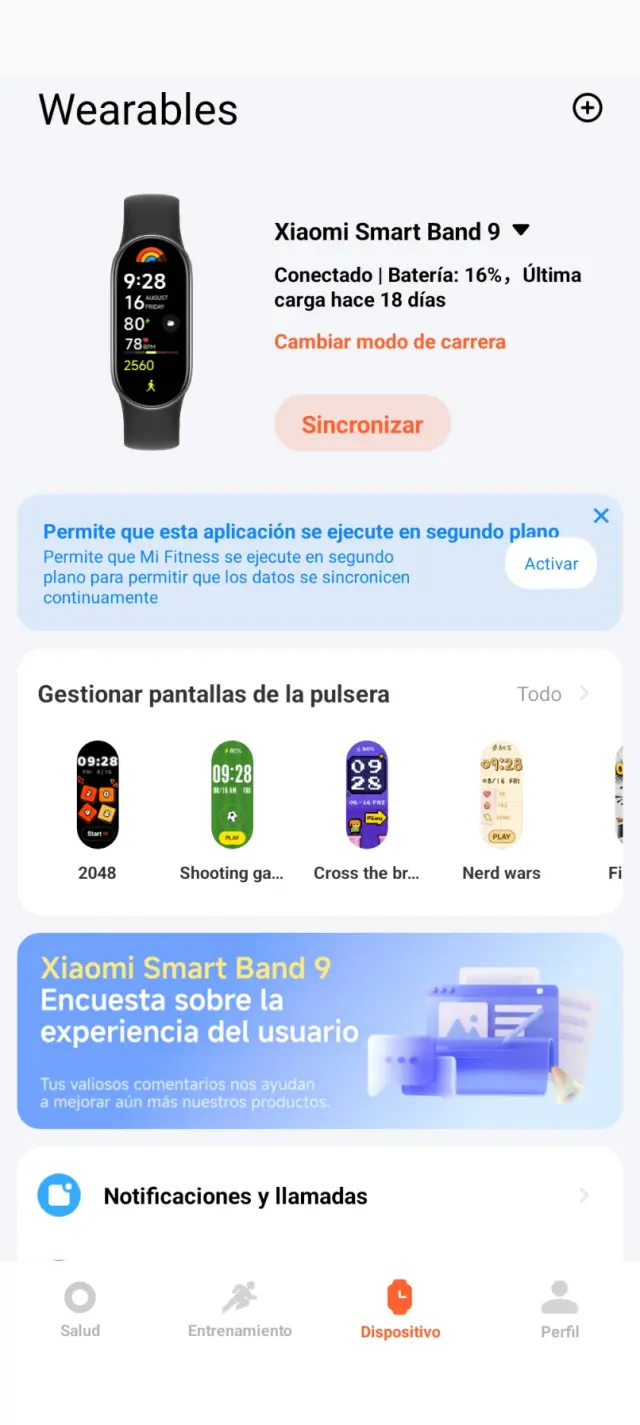
Task: Tap Activar to allow background running
Action: point(551,564)
